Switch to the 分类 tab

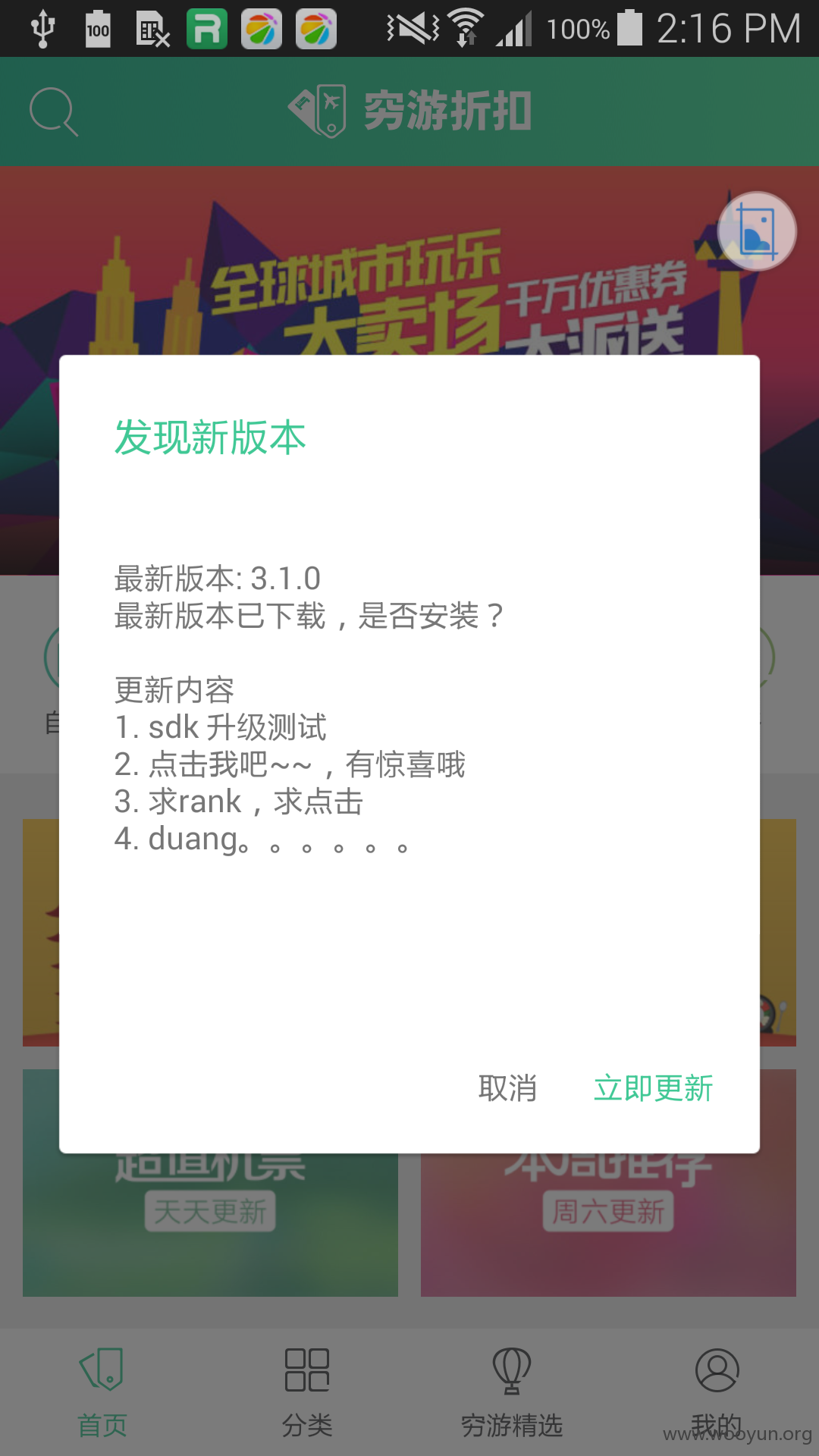click(x=307, y=1392)
